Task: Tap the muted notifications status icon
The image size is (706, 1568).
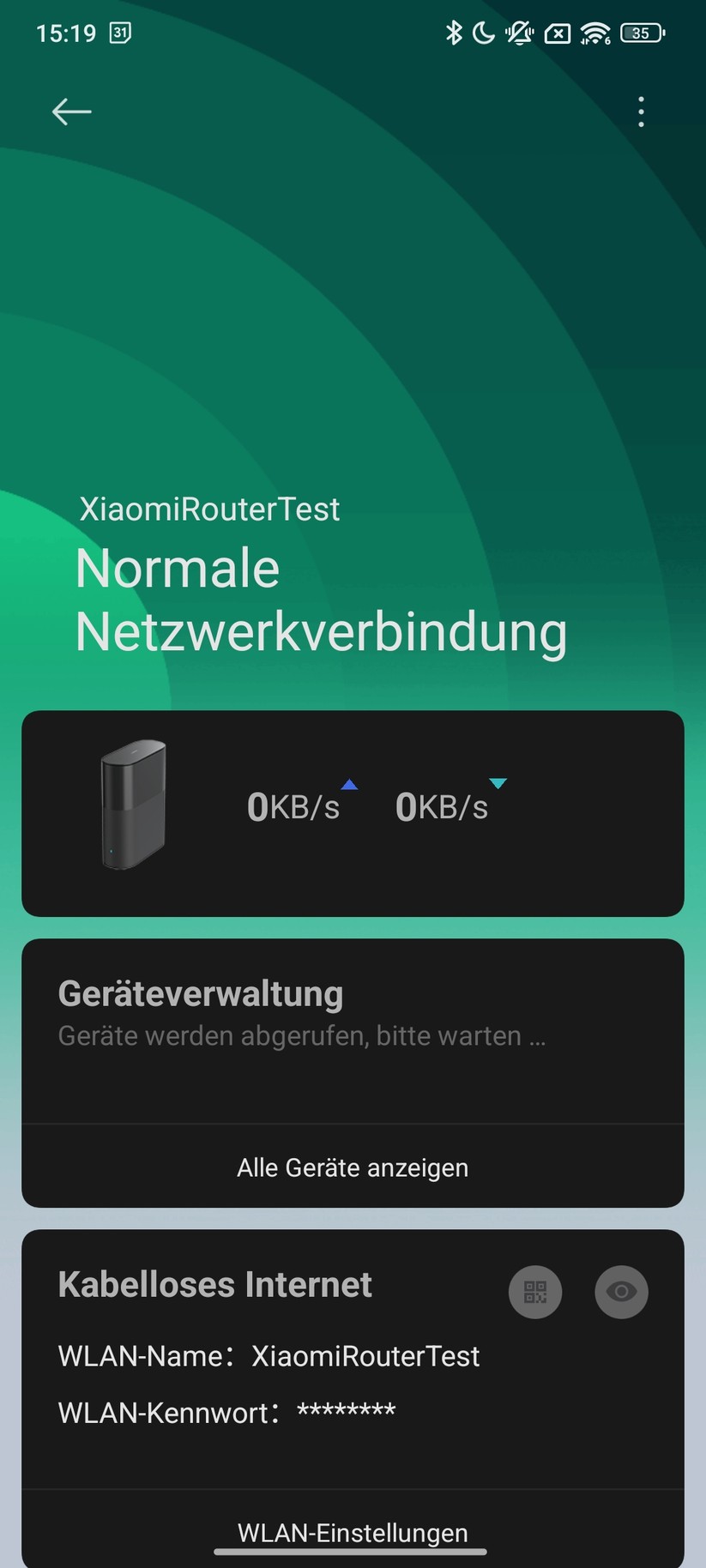Action: coord(519,33)
